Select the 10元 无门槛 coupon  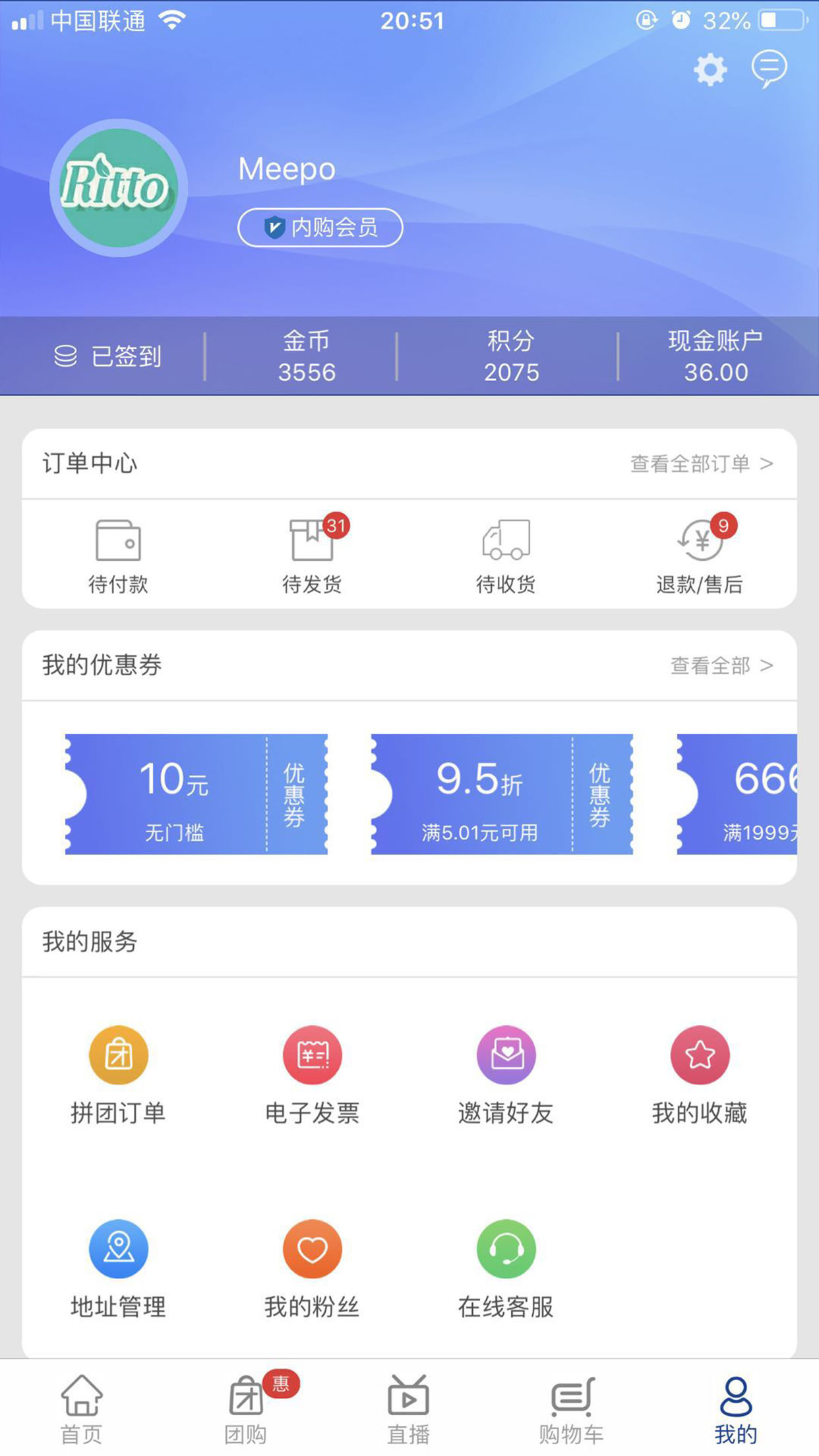pos(196,794)
